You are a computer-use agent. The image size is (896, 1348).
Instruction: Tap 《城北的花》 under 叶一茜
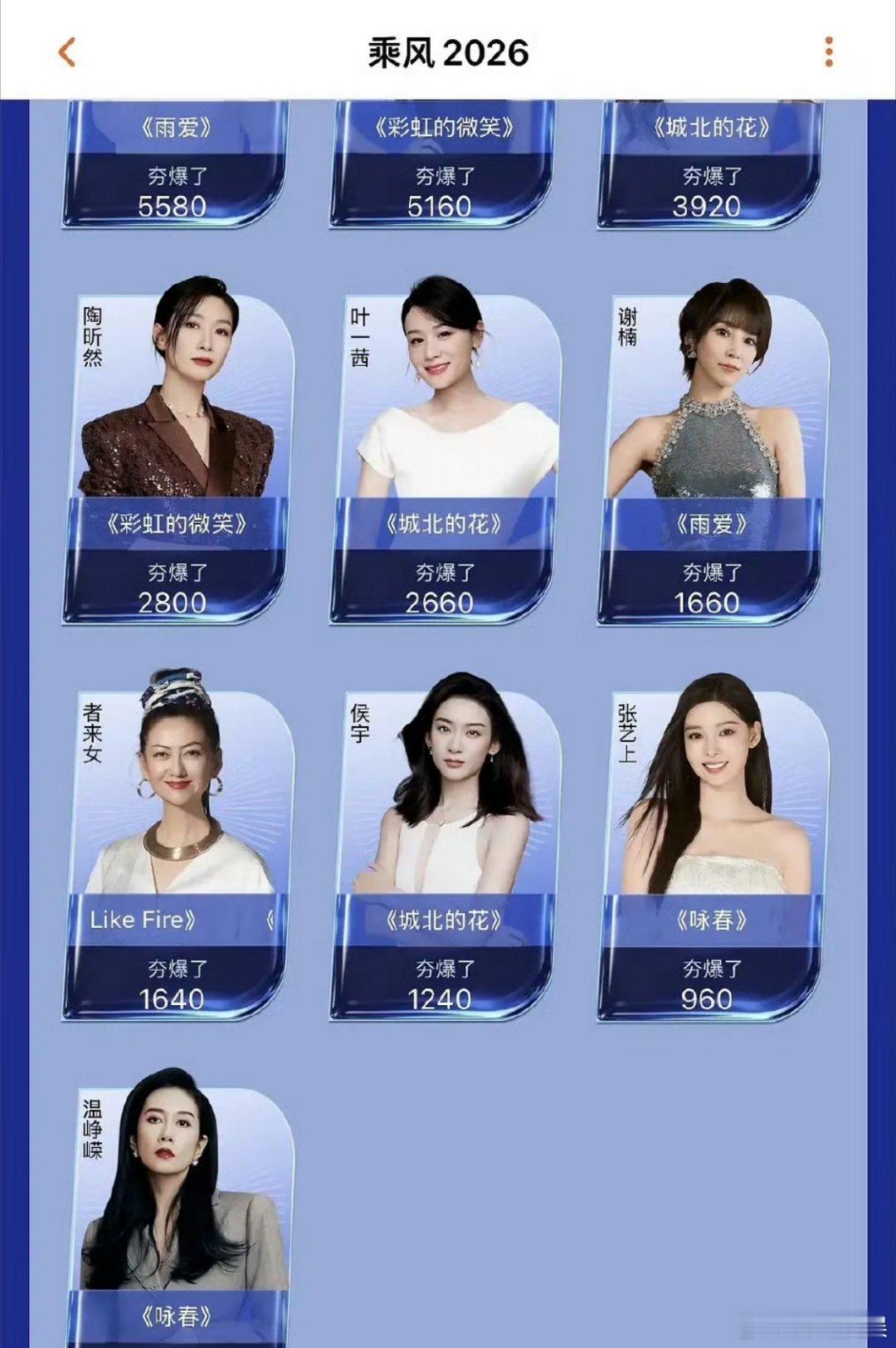(x=443, y=524)
